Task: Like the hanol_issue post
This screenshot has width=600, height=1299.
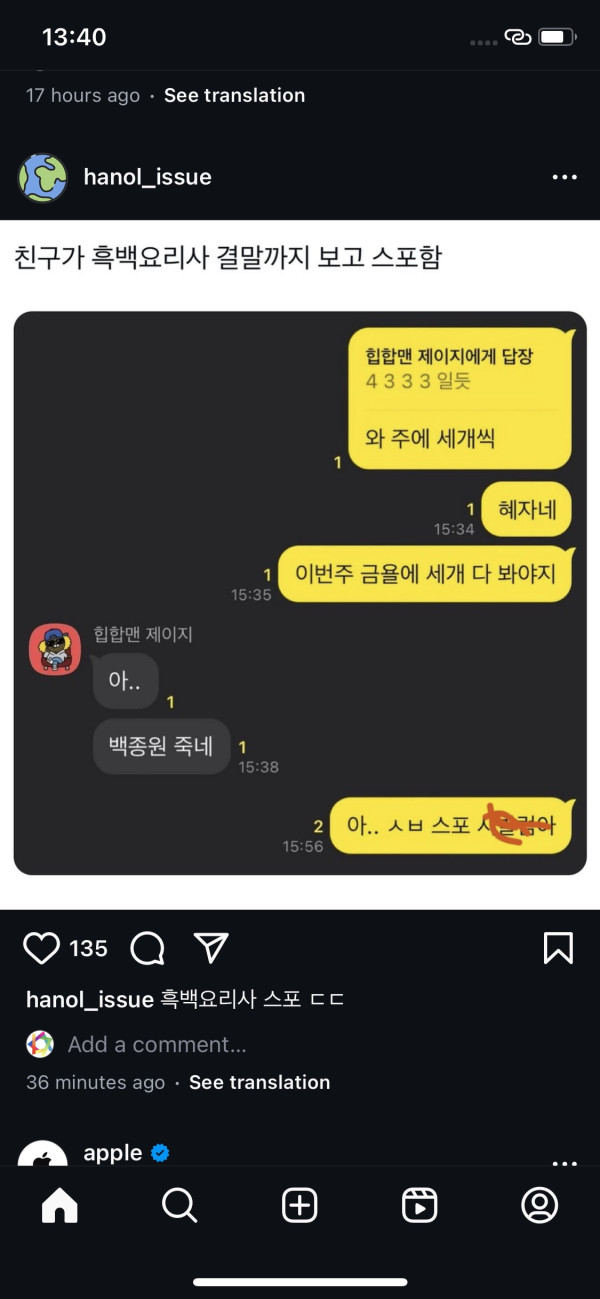Action: pos(41,948)
